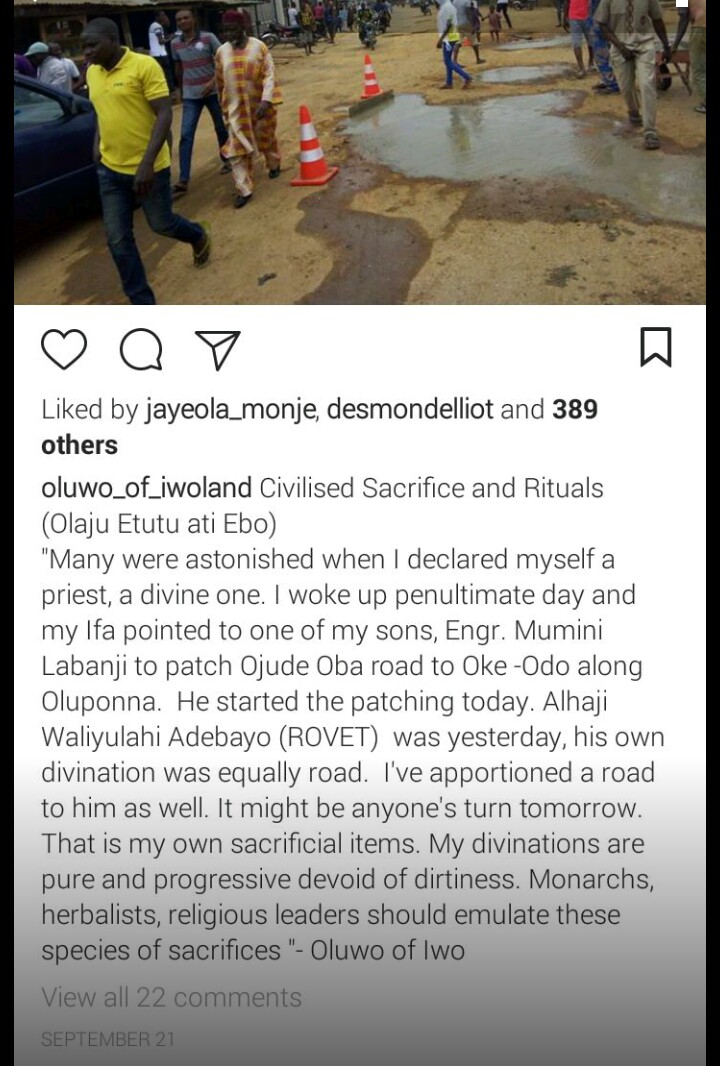Like the oluwo_of_iwoland post
Screen dimensions: 720x1066
tap(64, 350)
